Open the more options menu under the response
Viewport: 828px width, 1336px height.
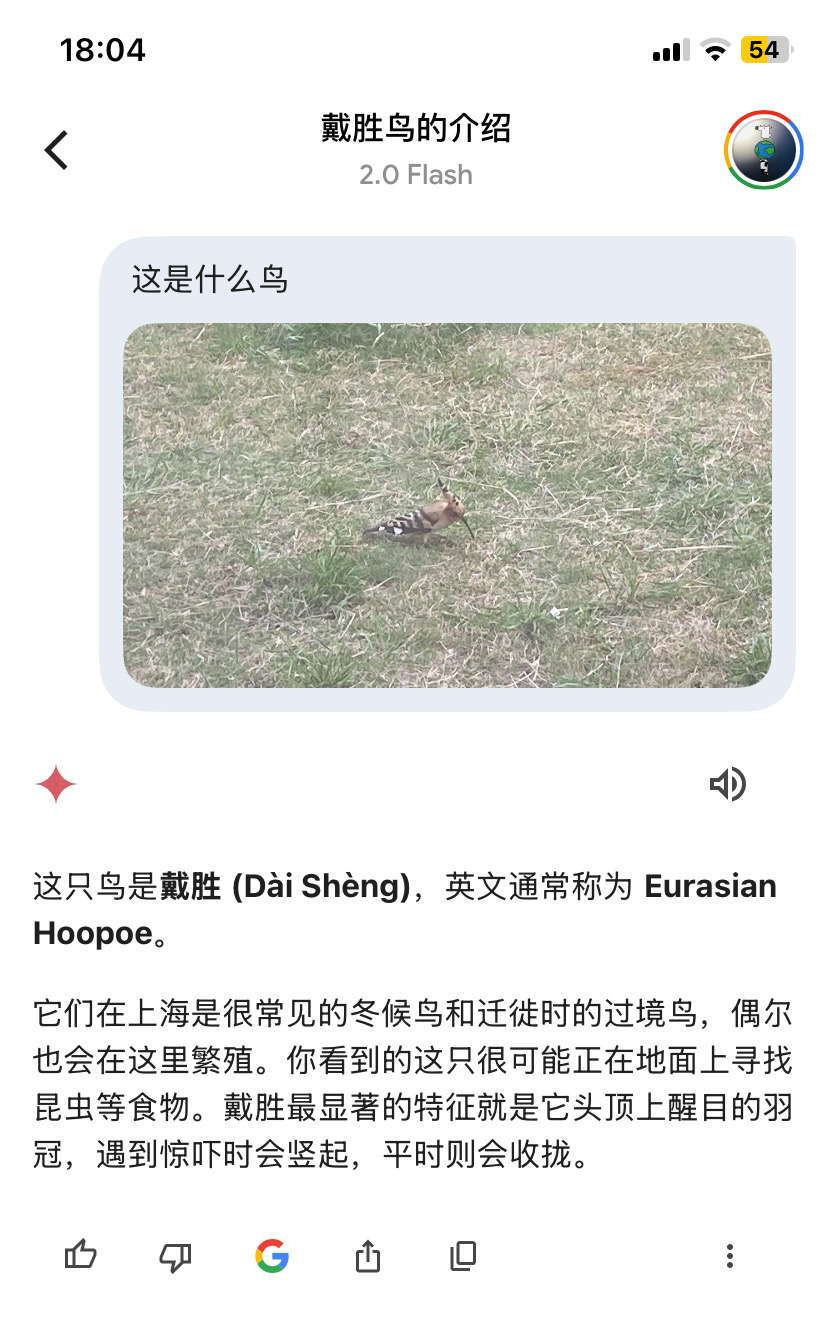click(x=730, y=1255)
